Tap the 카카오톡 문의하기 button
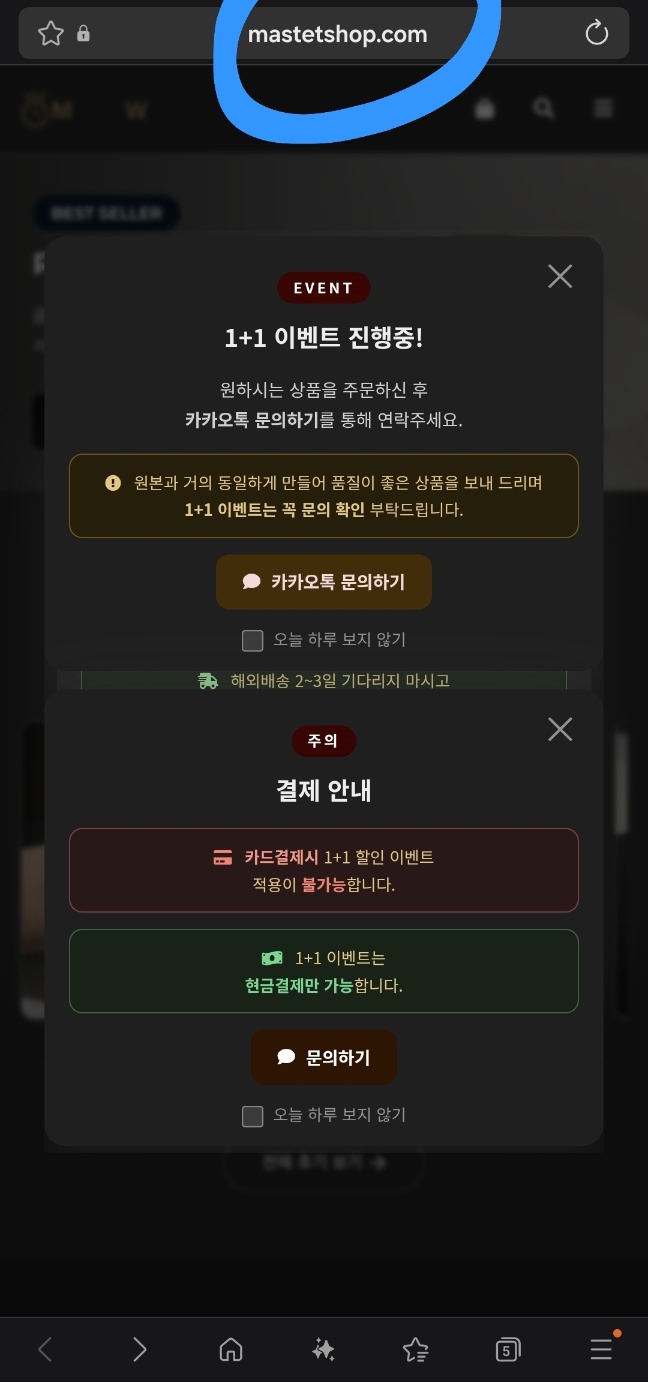This screenshot has height=1382, width=648. (324, 582)
